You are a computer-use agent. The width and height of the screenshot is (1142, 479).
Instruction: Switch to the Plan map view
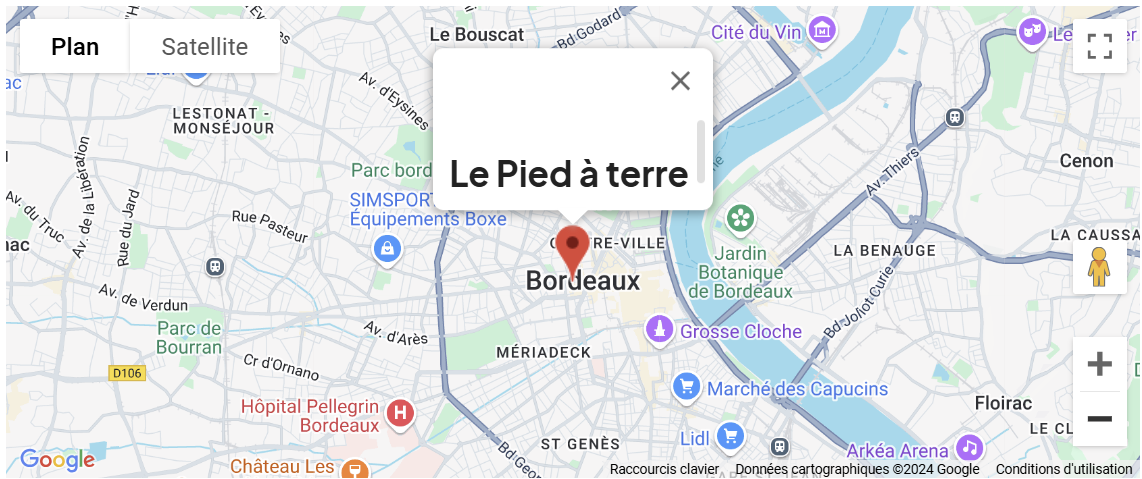point(75,46)
